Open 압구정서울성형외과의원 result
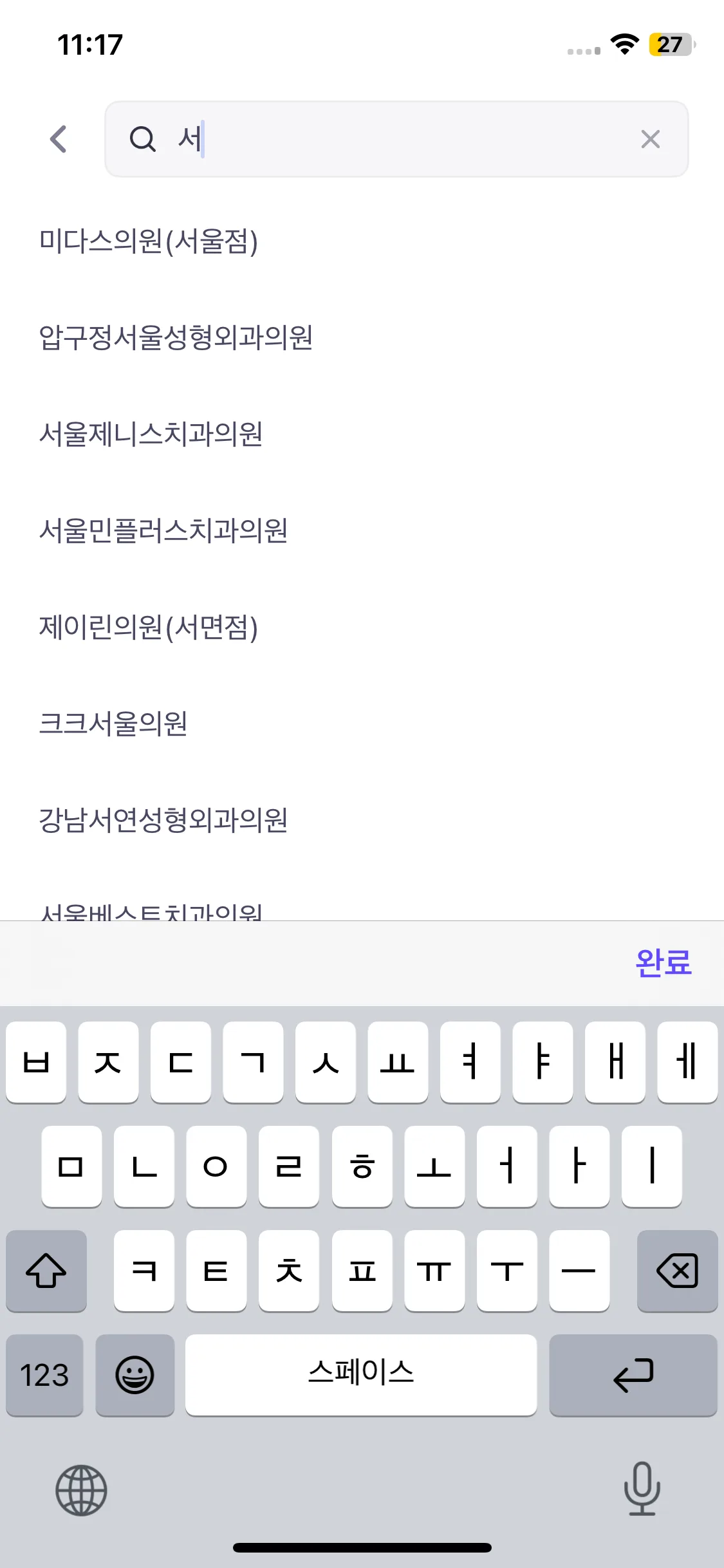 [176, 337]
